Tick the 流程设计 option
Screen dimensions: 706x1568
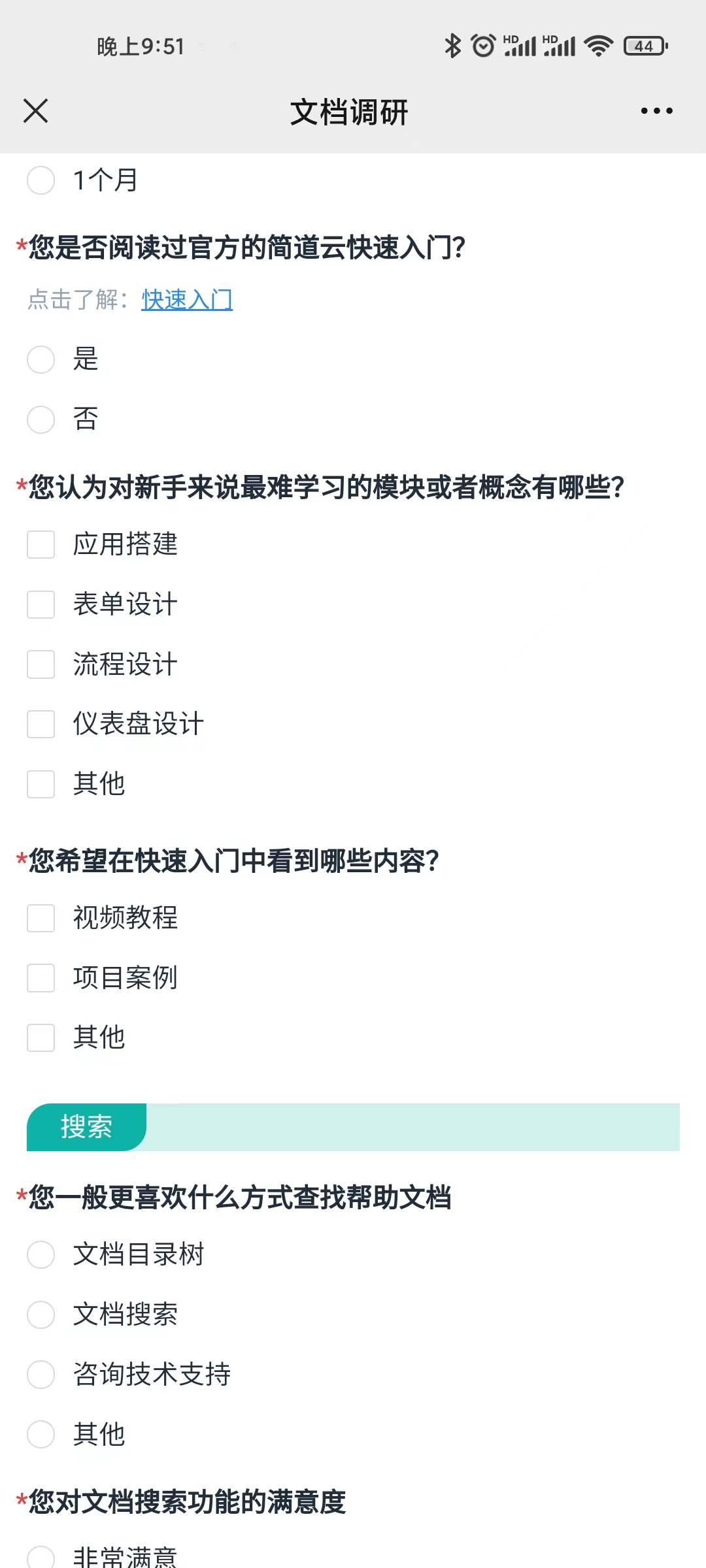41,664
